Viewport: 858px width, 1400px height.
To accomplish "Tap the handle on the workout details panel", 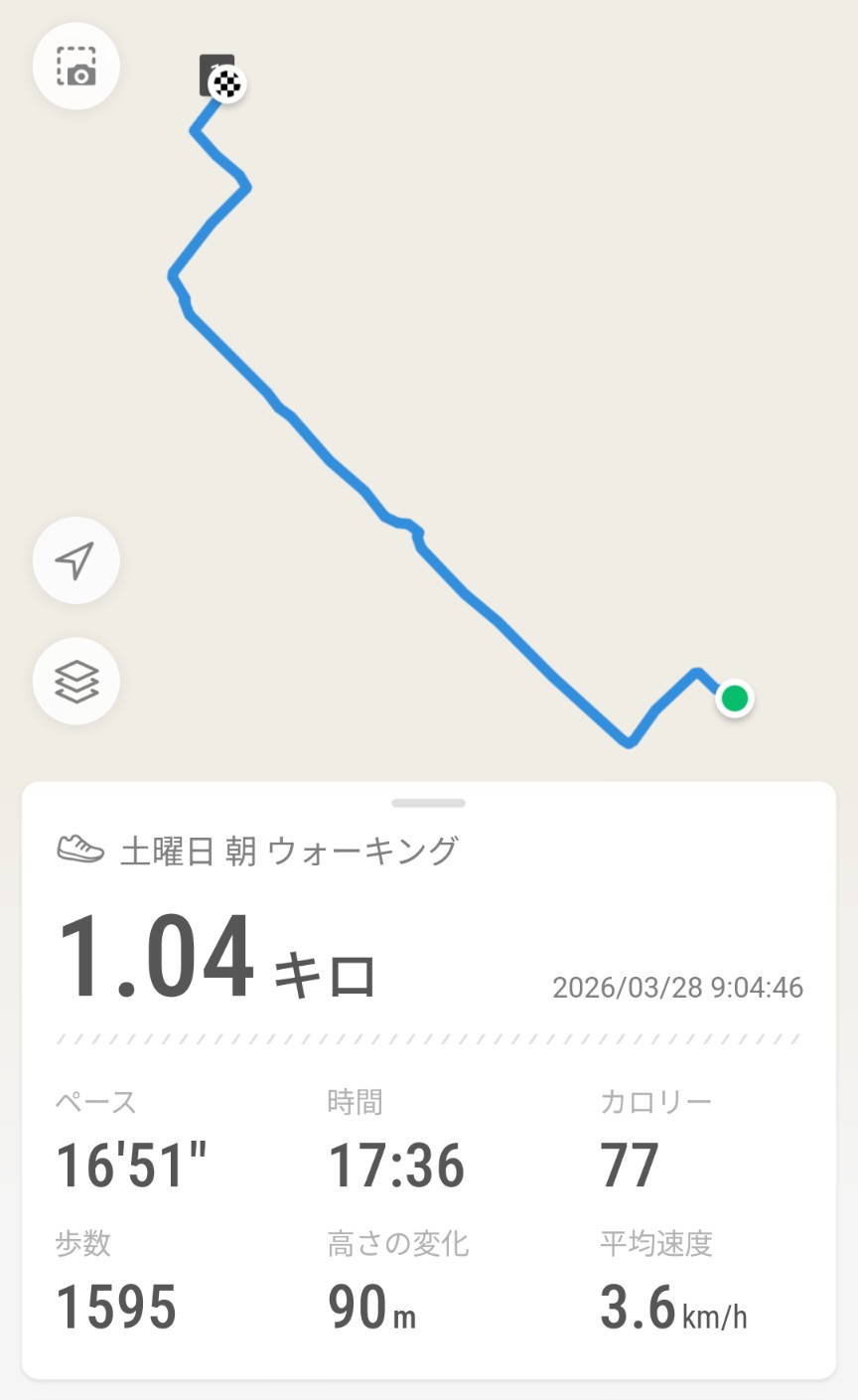I will (x=428, y=803).
